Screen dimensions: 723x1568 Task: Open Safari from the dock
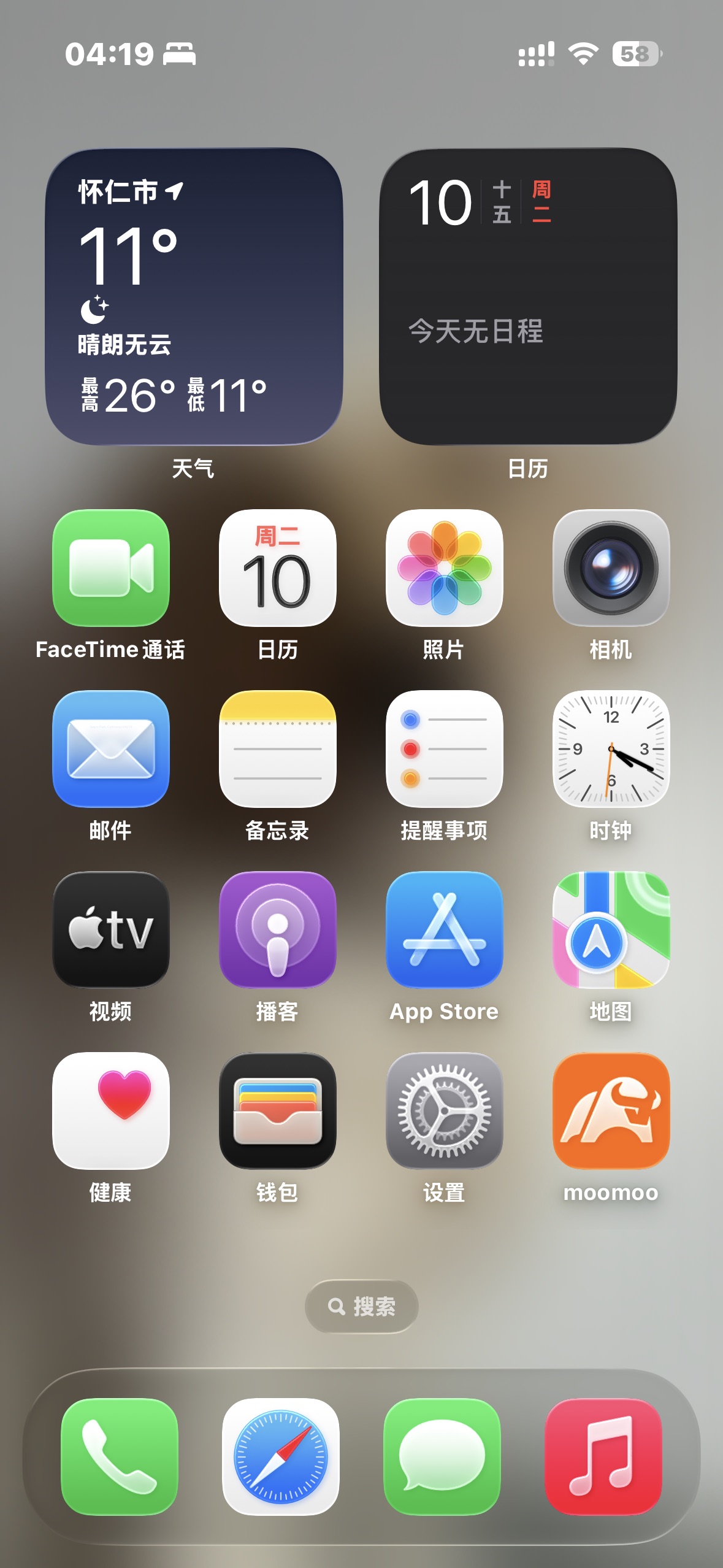[x=281, y=1456]
